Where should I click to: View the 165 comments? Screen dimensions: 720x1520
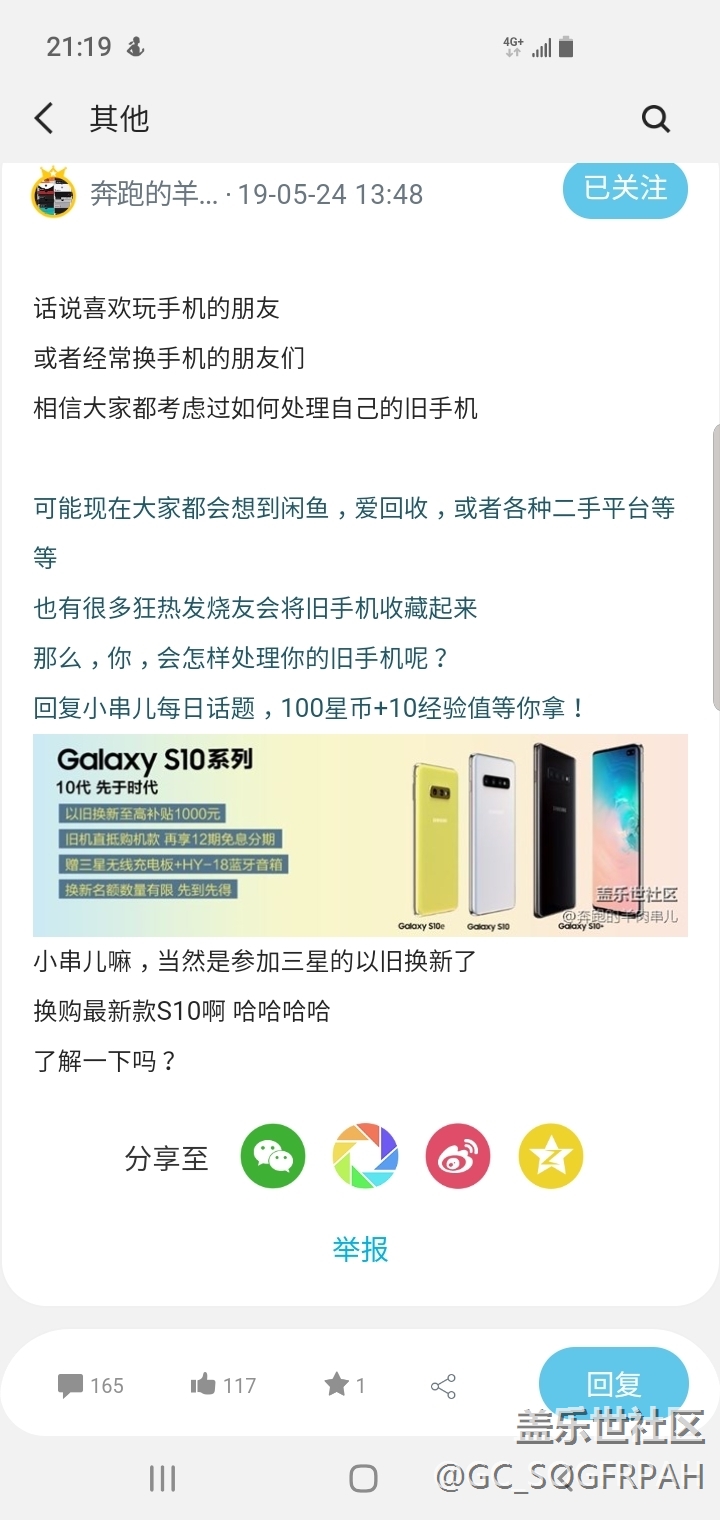[90, 1385]
